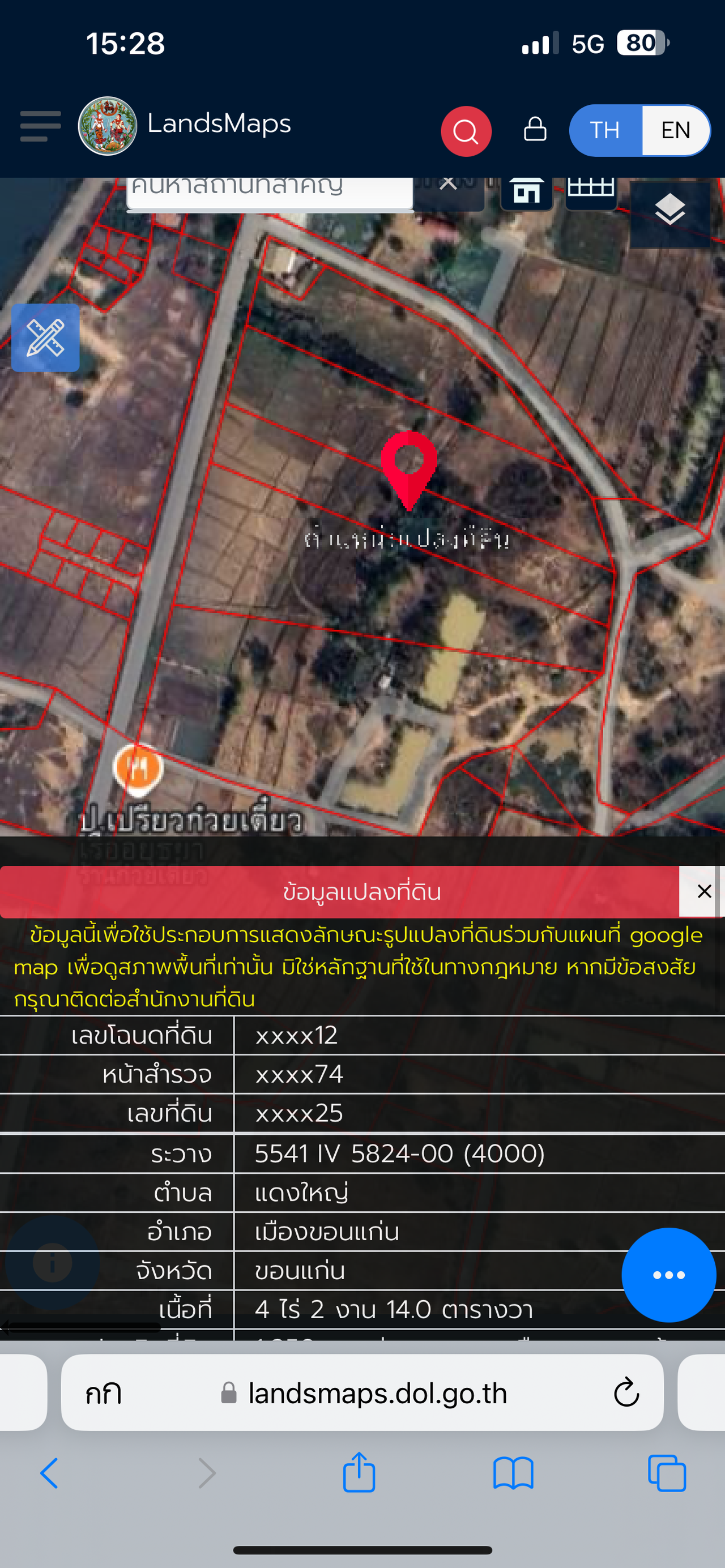Tap the grid icon on map toolbar
725x1568 pixels.
(x=590, y=189)
